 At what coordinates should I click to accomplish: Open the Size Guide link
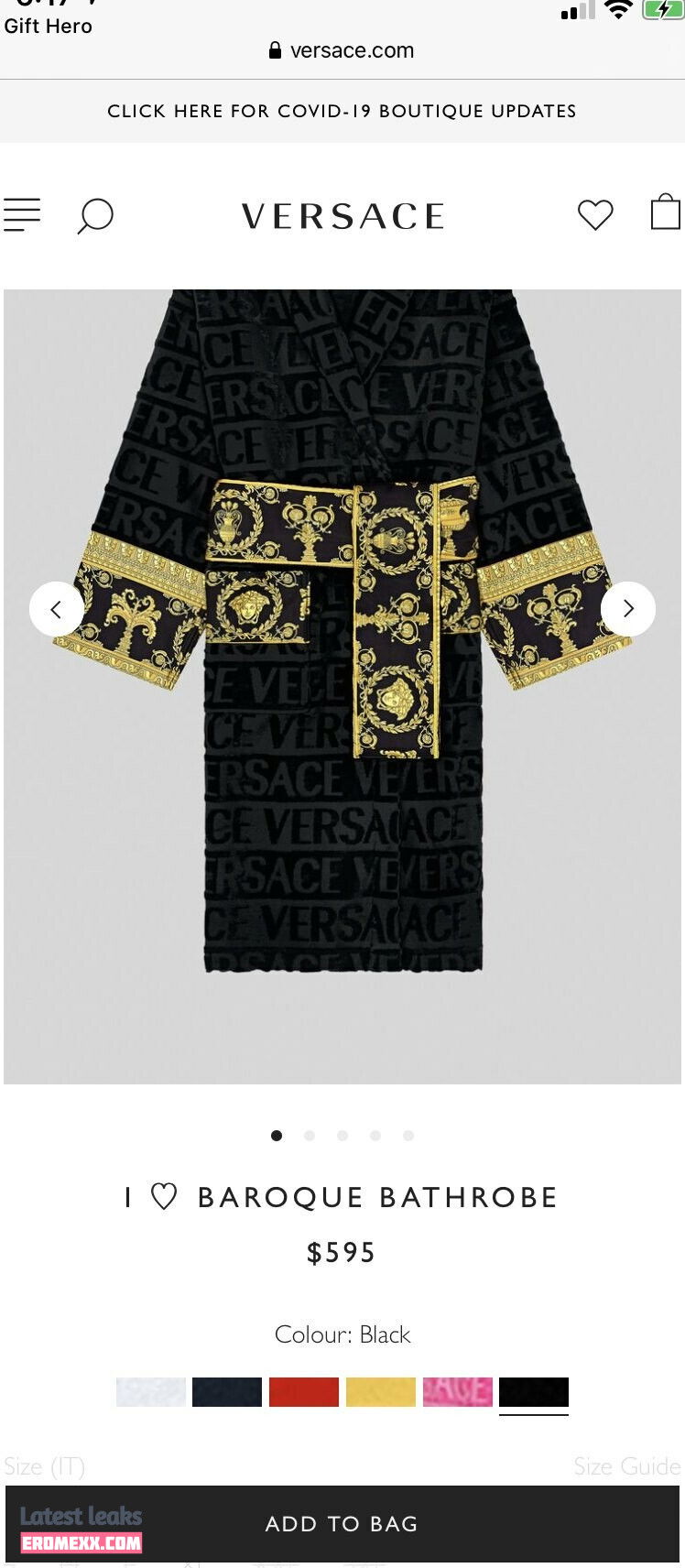click(x=626, y=1466)
